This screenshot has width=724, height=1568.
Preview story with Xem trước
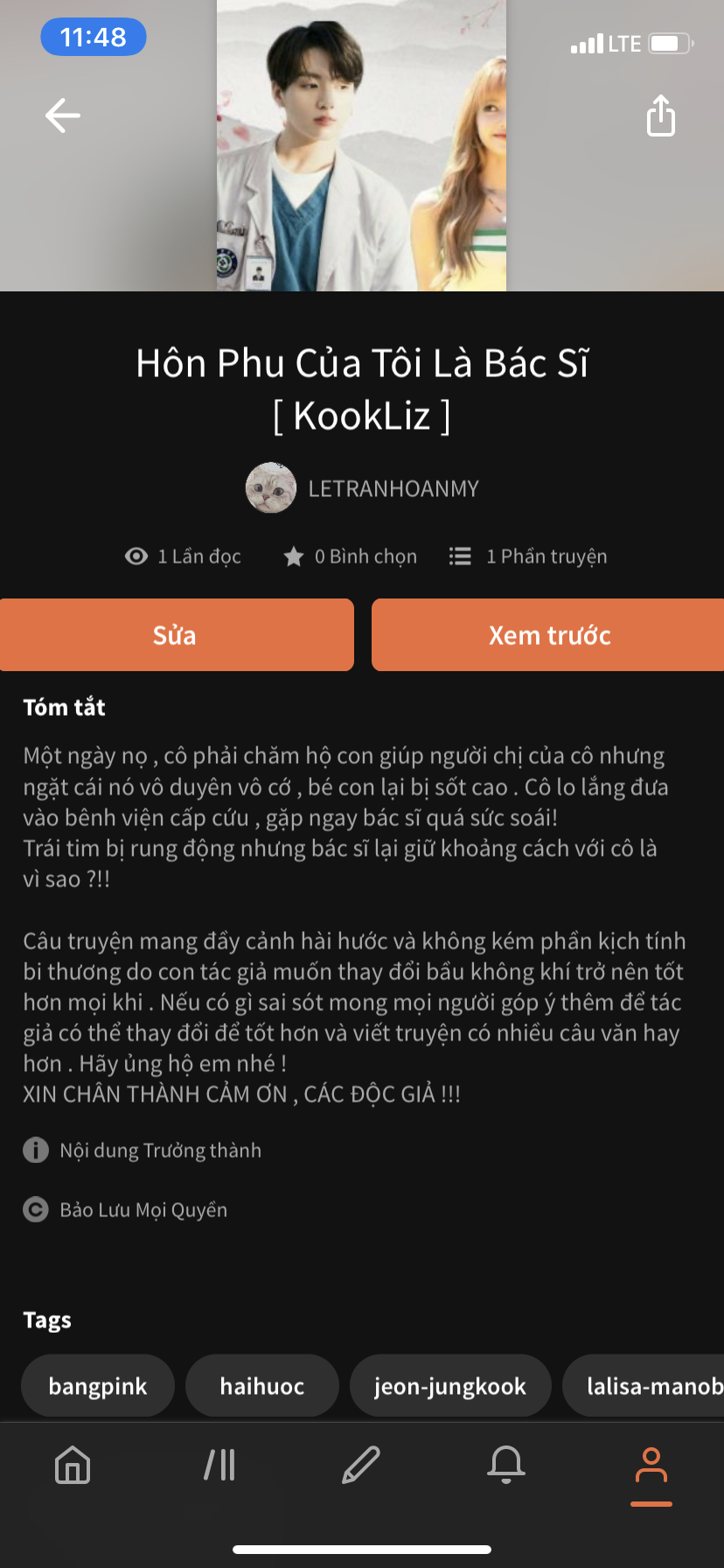548,635
